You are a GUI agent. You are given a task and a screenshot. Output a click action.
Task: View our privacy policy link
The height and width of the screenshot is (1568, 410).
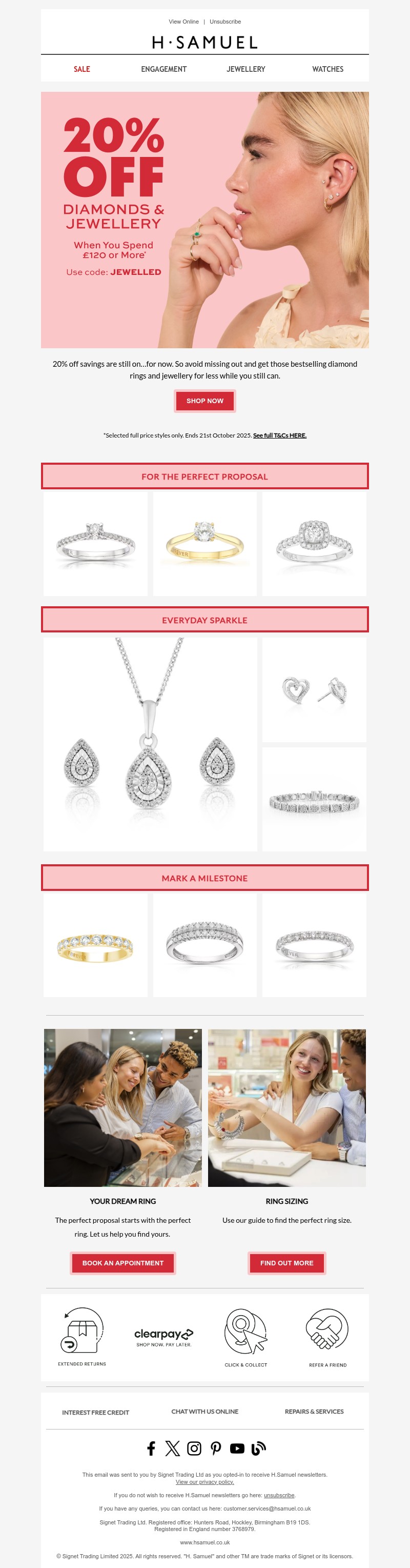coord(204,1481)
